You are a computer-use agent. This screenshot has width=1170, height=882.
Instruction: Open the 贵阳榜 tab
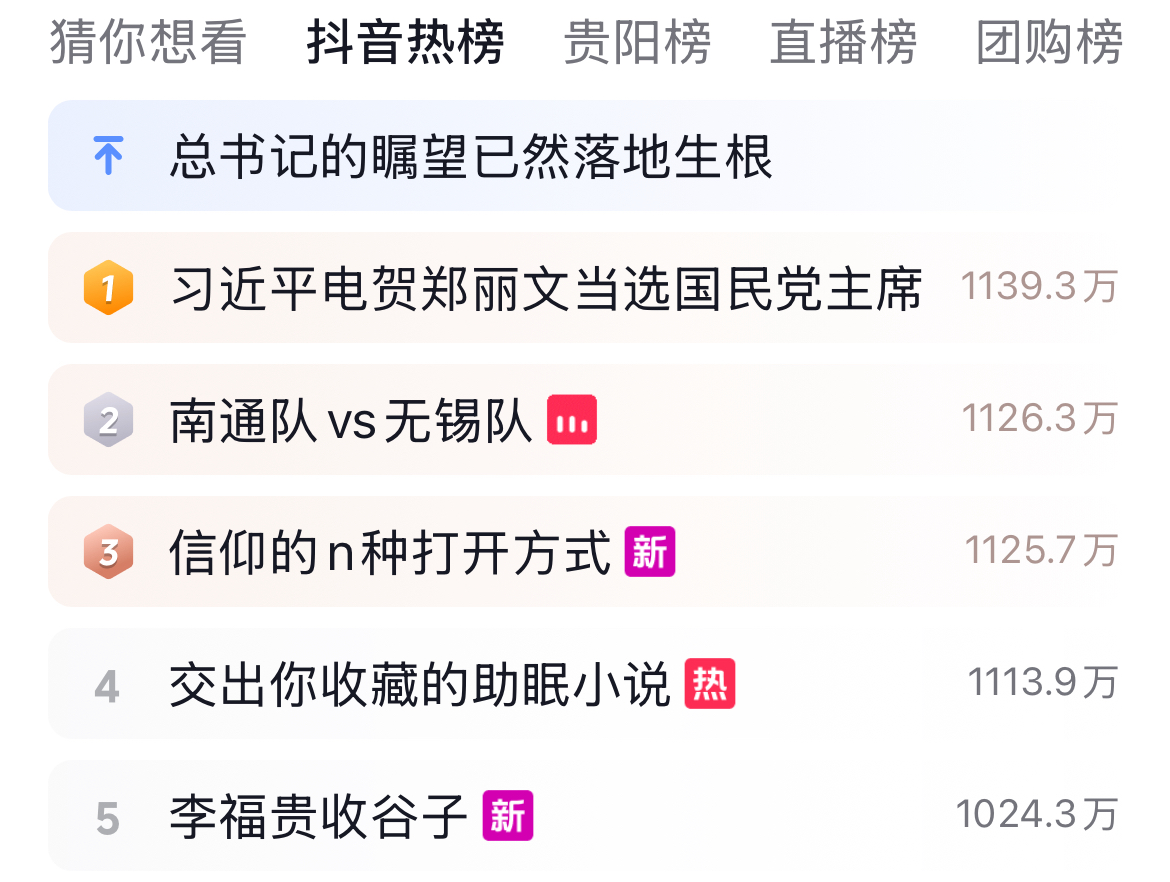637,43
